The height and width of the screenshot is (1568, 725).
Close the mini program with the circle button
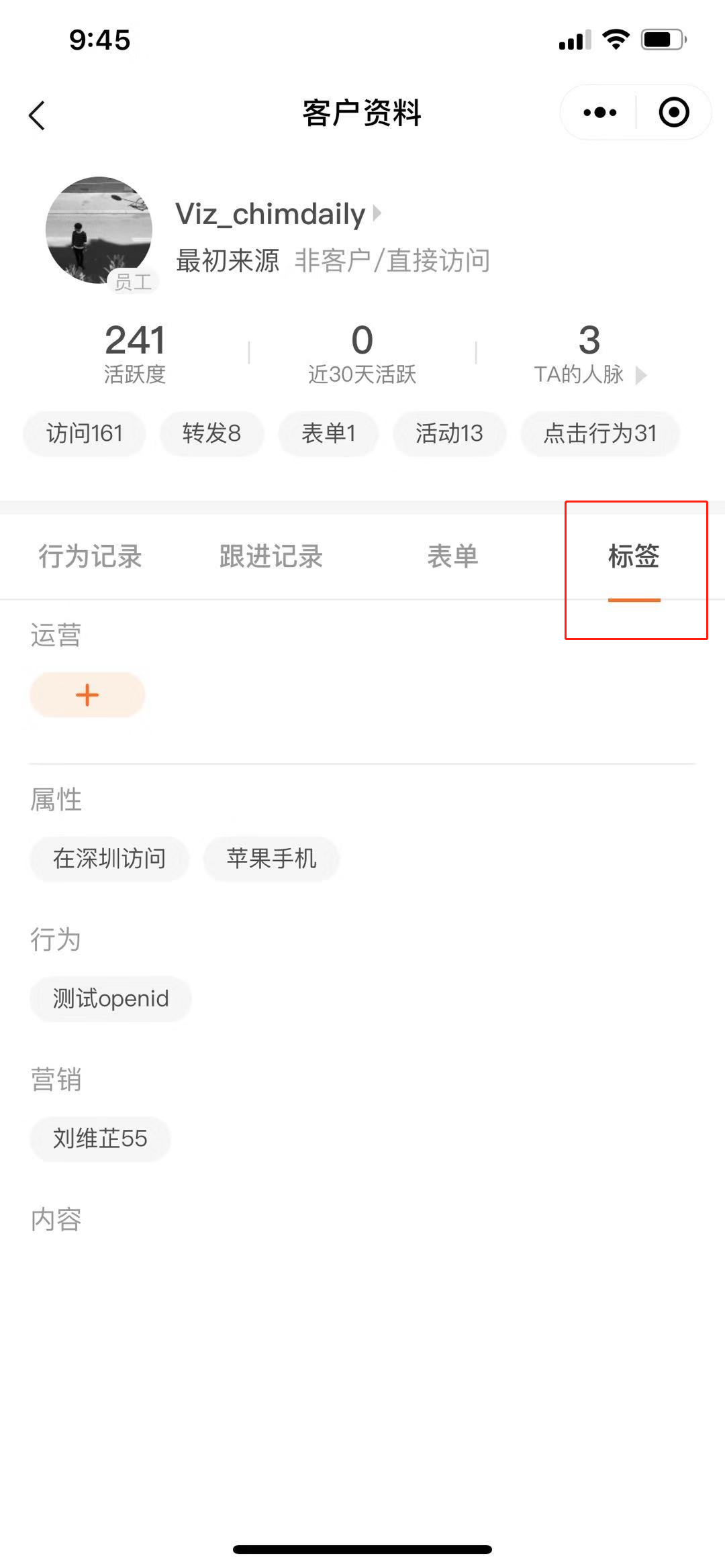[674, 112]
